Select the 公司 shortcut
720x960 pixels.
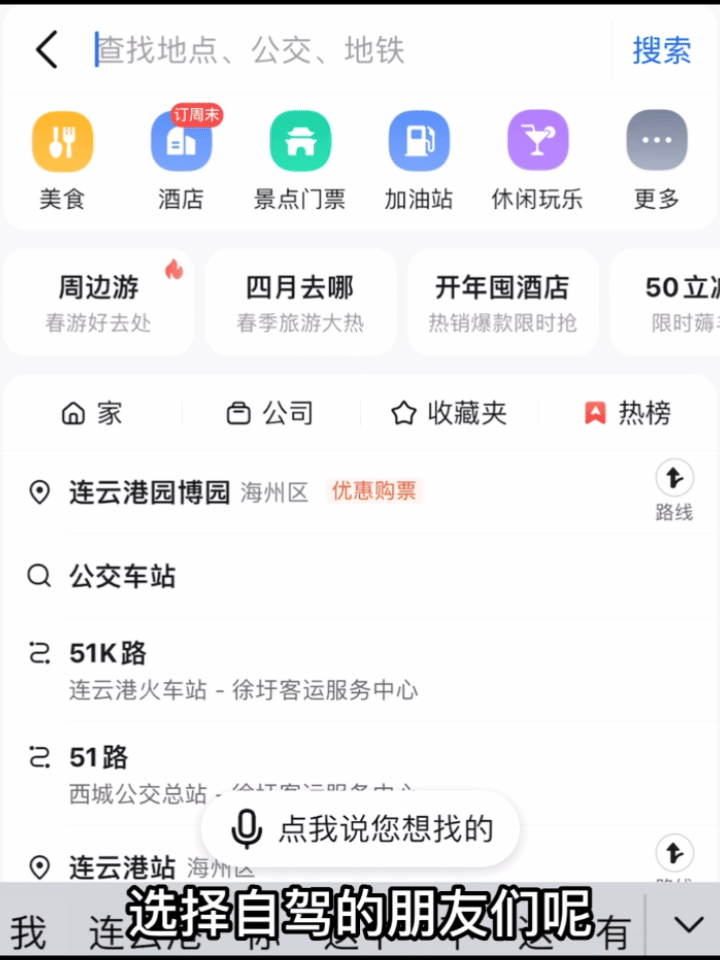pyautogui.click(x=270, y=413)
